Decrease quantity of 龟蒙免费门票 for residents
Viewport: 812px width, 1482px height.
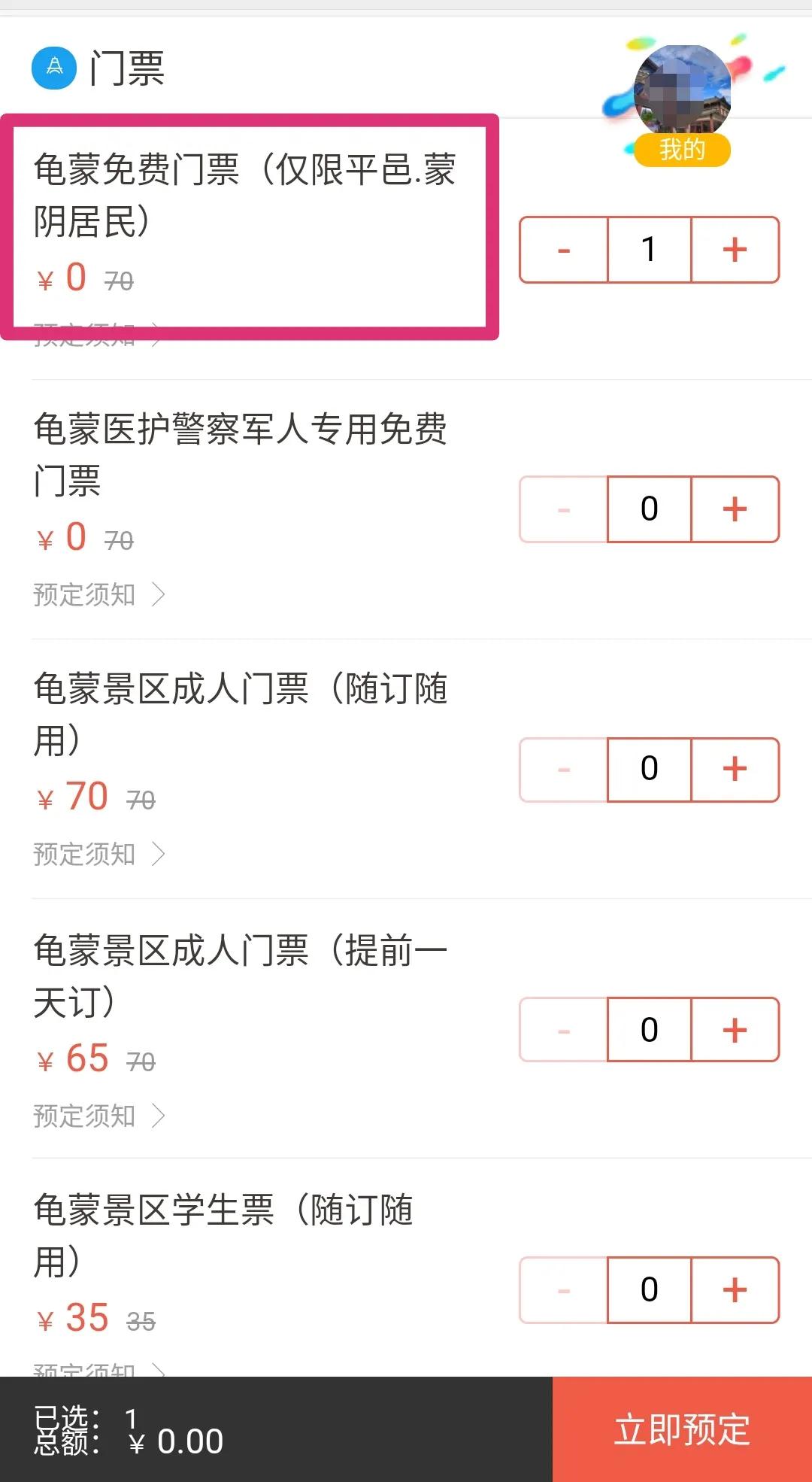click(564, 250)
